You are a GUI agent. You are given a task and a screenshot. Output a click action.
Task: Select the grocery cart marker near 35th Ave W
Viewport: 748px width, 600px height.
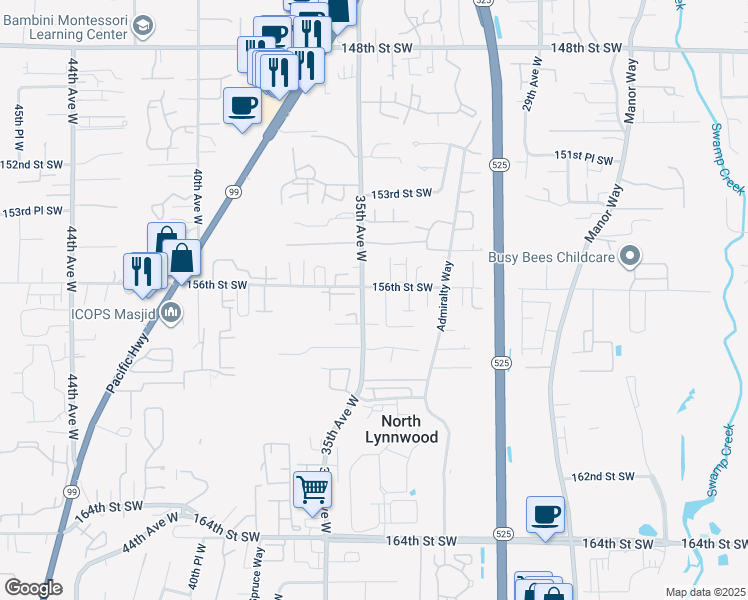point(312,490)
